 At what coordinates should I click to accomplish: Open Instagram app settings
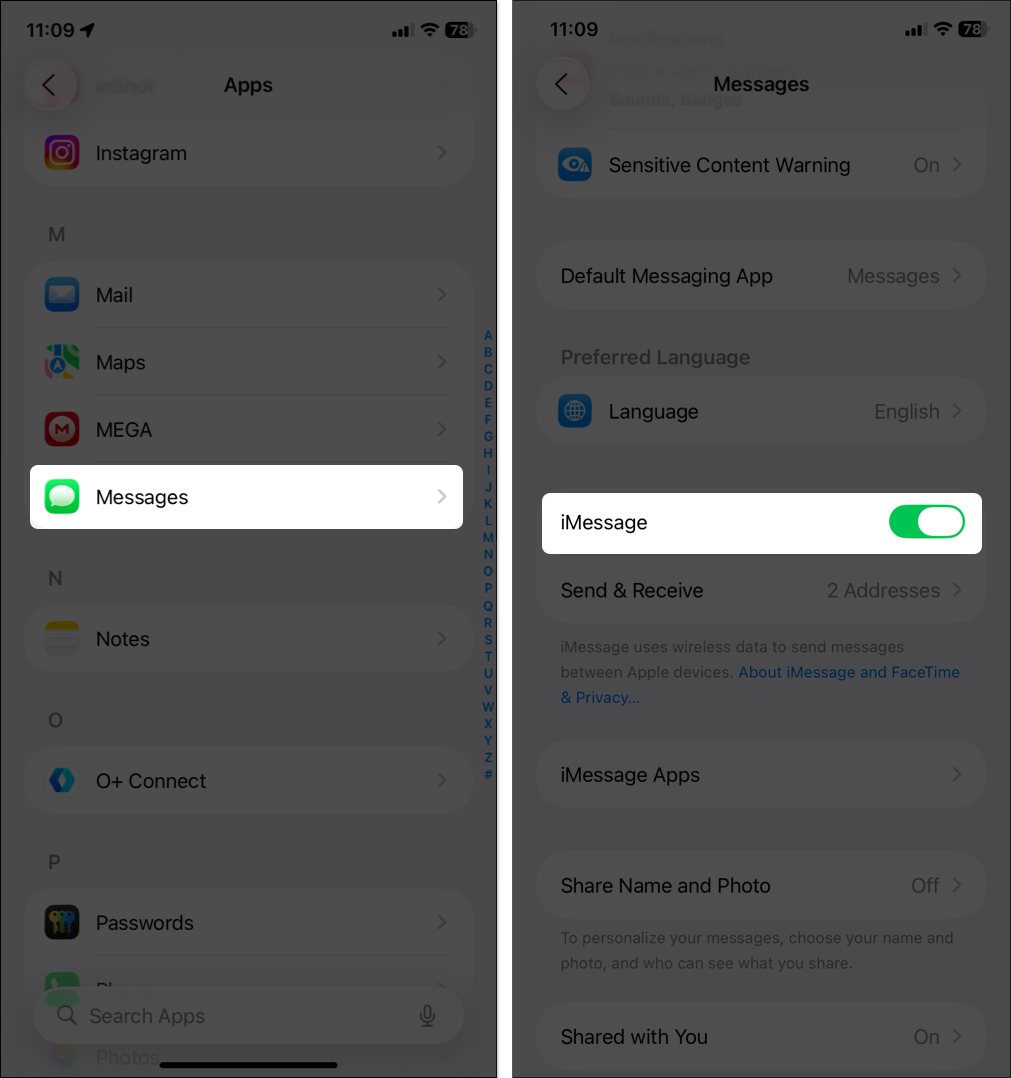click(246, 153)
